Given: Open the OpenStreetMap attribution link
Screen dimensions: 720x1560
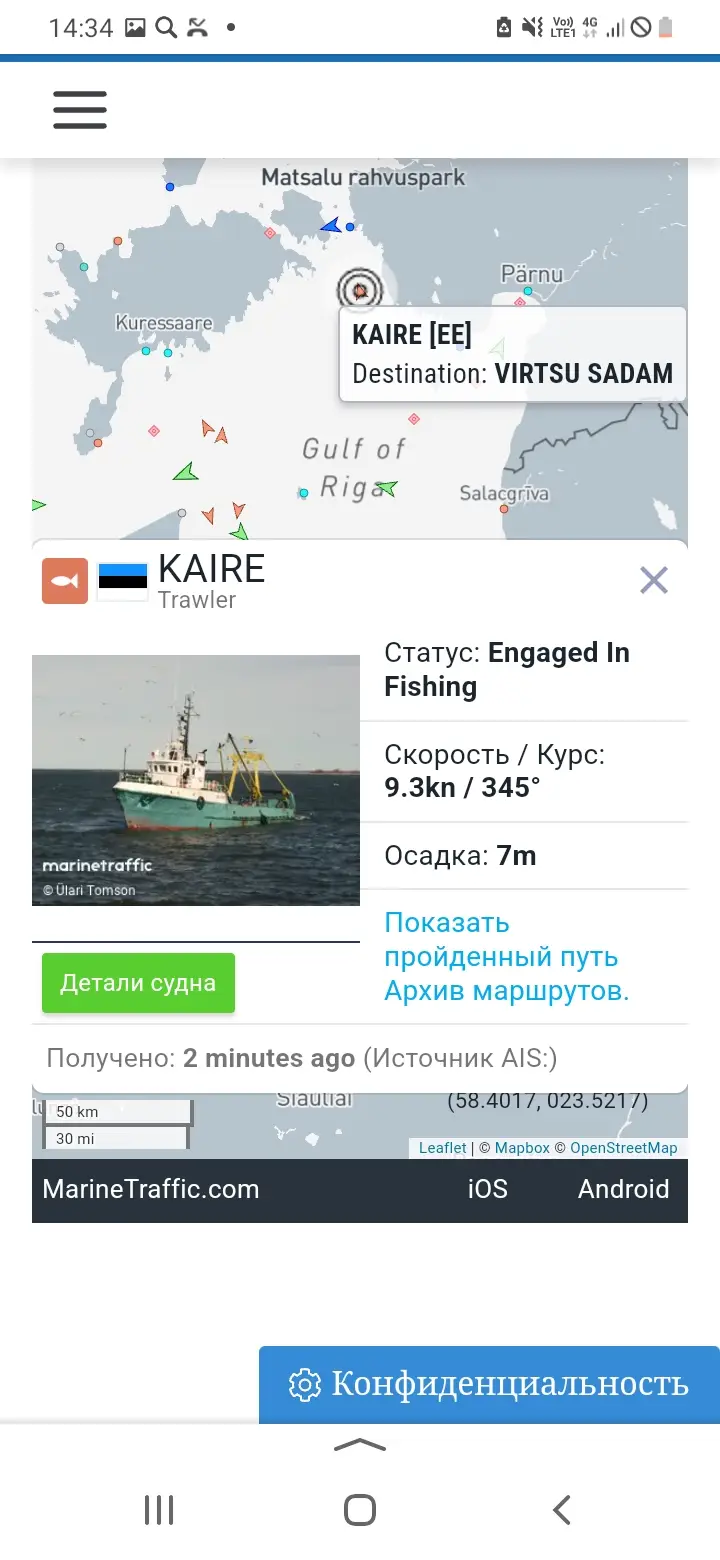Looking at the screenshot, I should click(623, 1148).
